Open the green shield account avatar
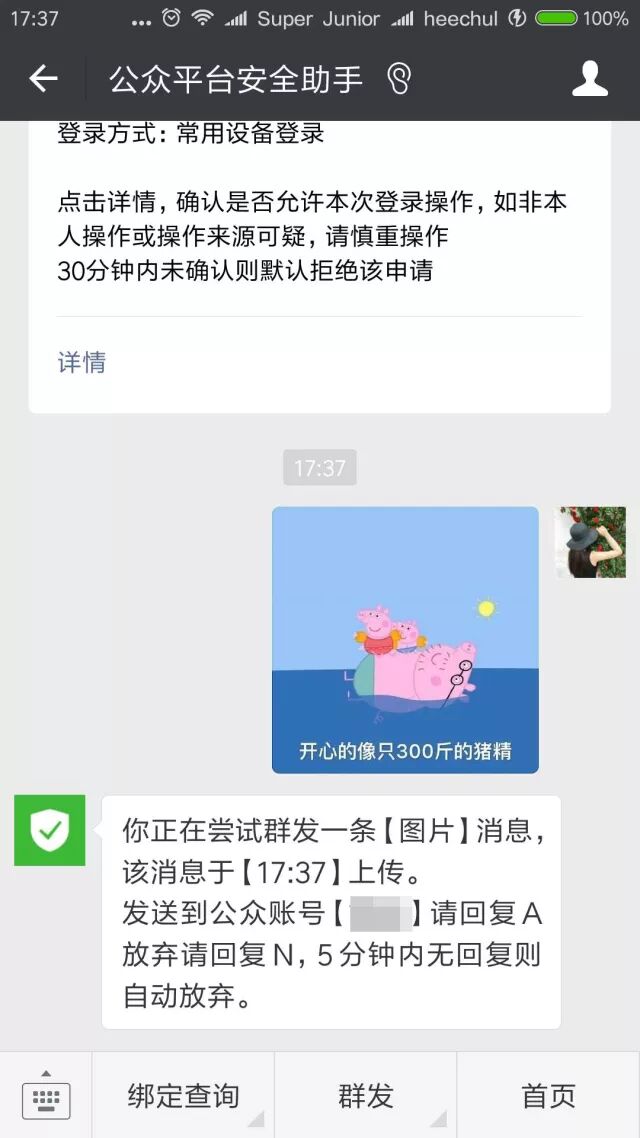 pos(50,830)
